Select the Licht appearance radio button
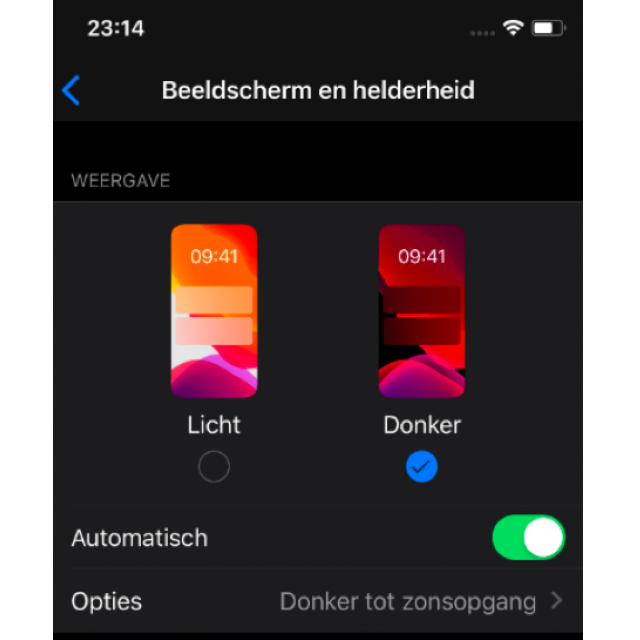Viewport: 640px width, 640px height. (x=214, y=467)
